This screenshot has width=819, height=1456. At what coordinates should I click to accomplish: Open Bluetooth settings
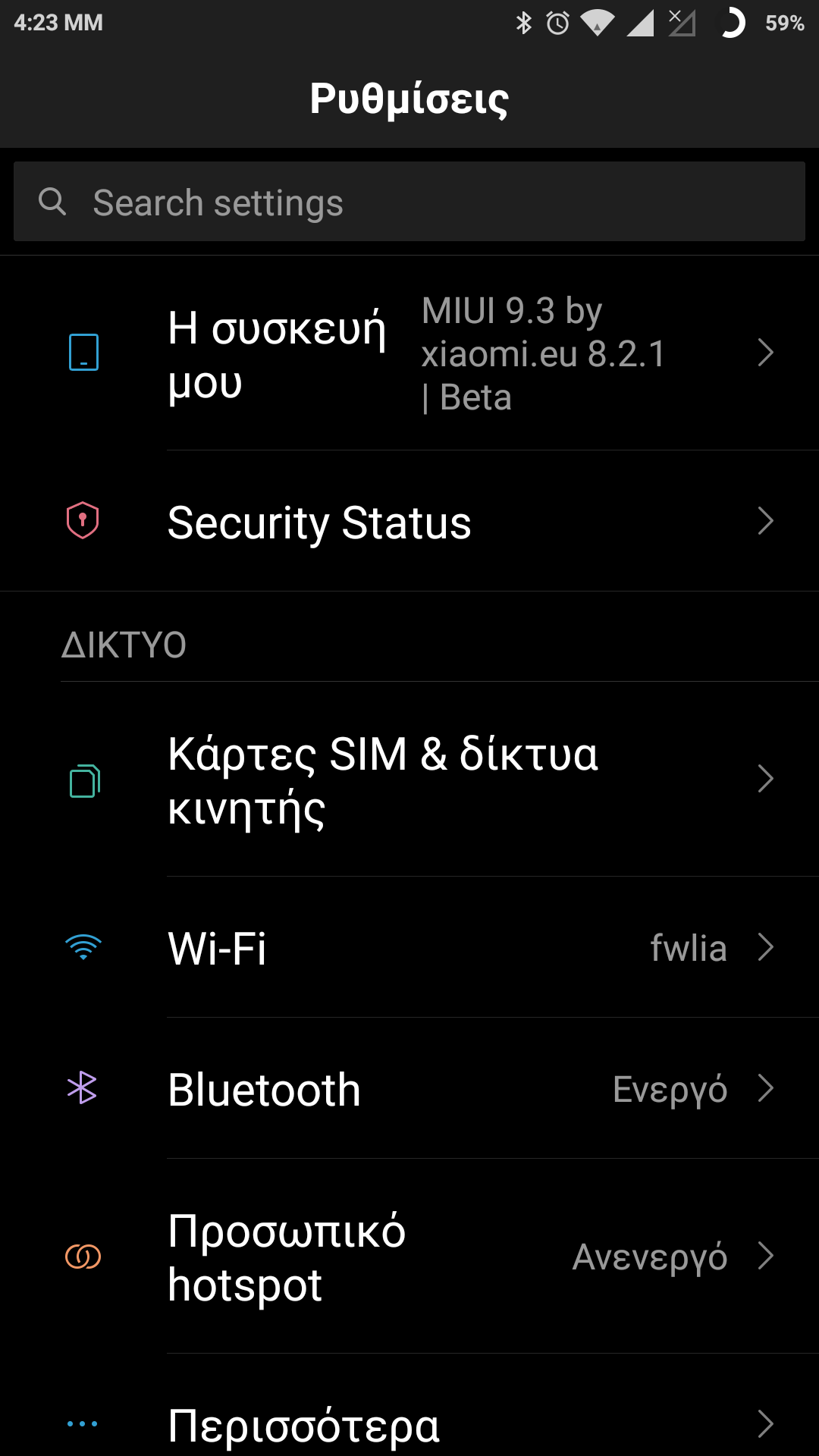[x=409, y=1089]
